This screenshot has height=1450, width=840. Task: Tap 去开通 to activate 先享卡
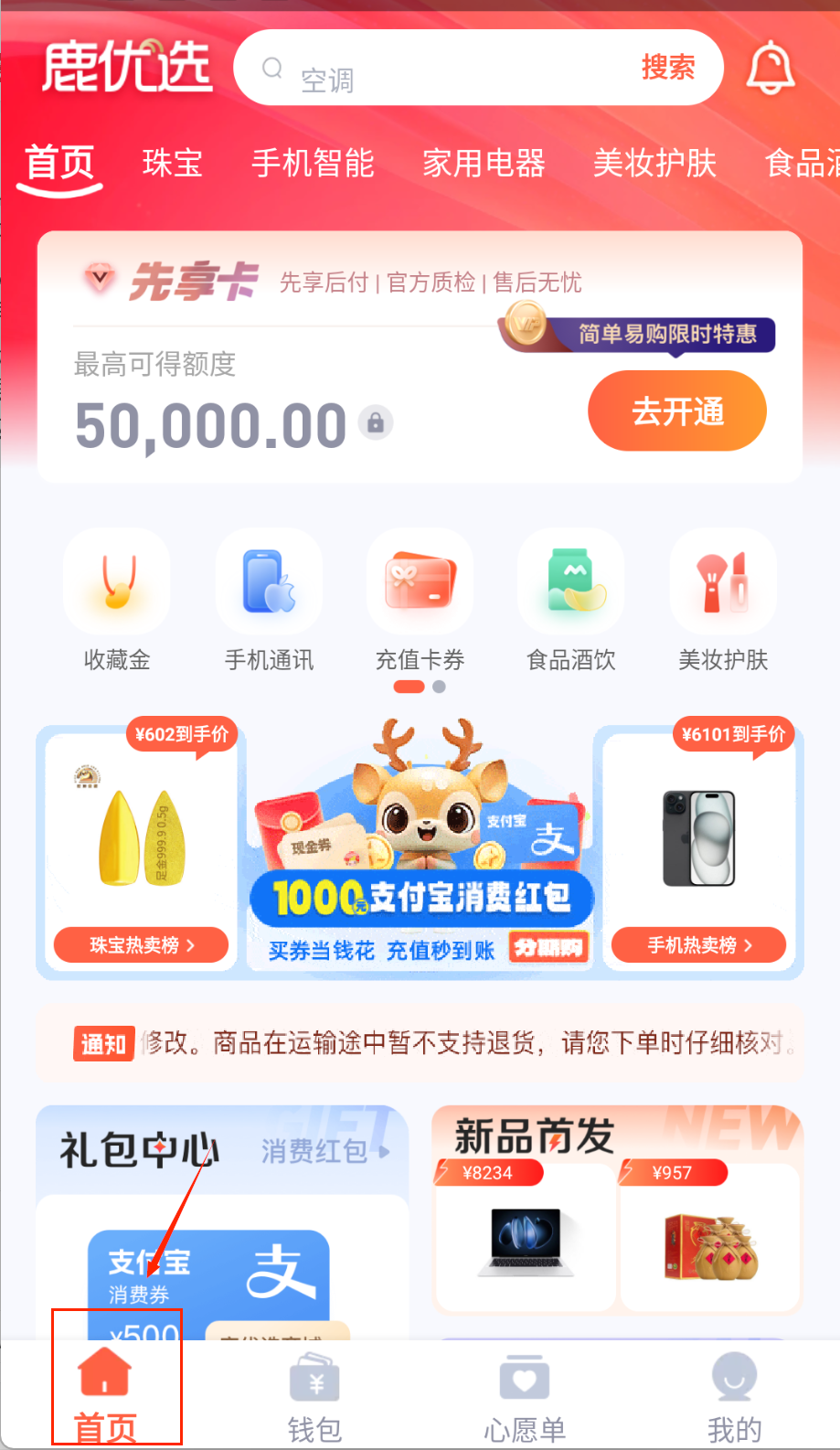676,410
